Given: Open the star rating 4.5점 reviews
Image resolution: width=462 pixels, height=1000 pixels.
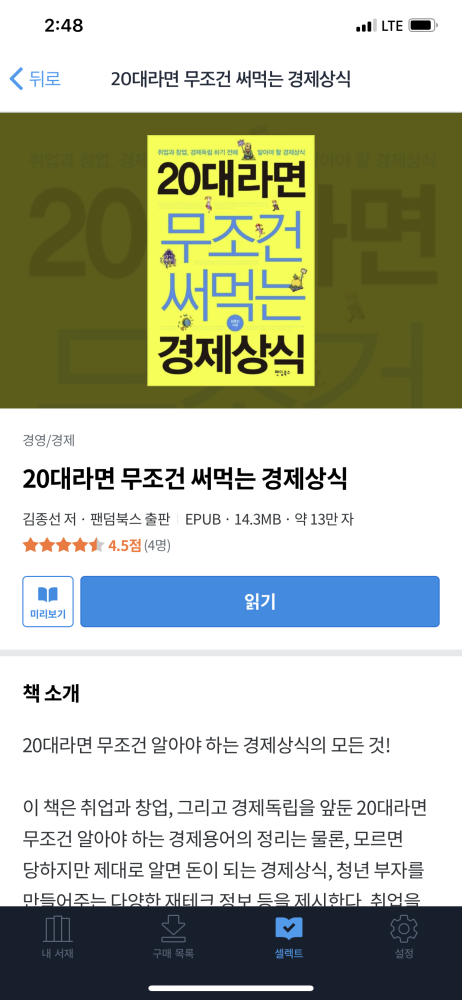Looking at the screenshot, I should point(96,545).
